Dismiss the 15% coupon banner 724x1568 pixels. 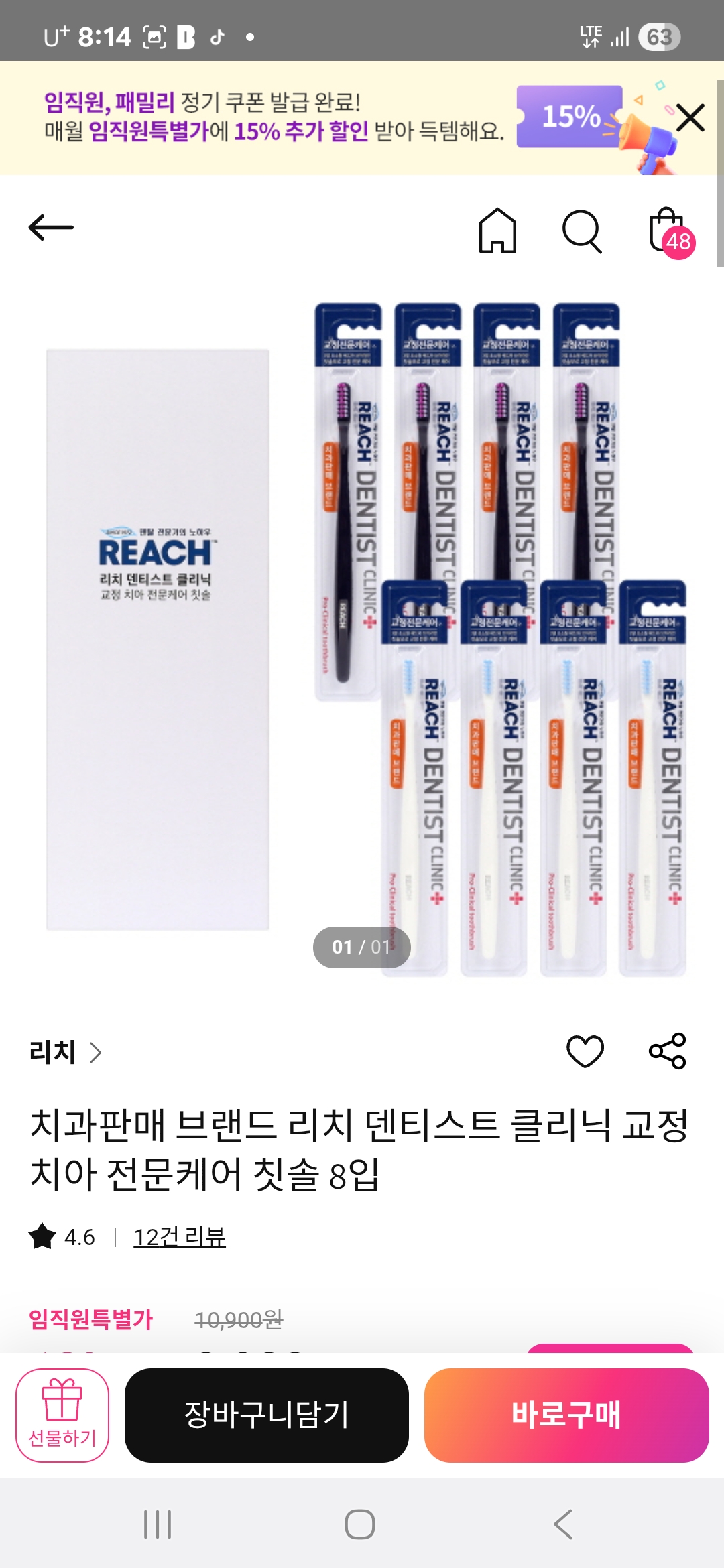690,118
